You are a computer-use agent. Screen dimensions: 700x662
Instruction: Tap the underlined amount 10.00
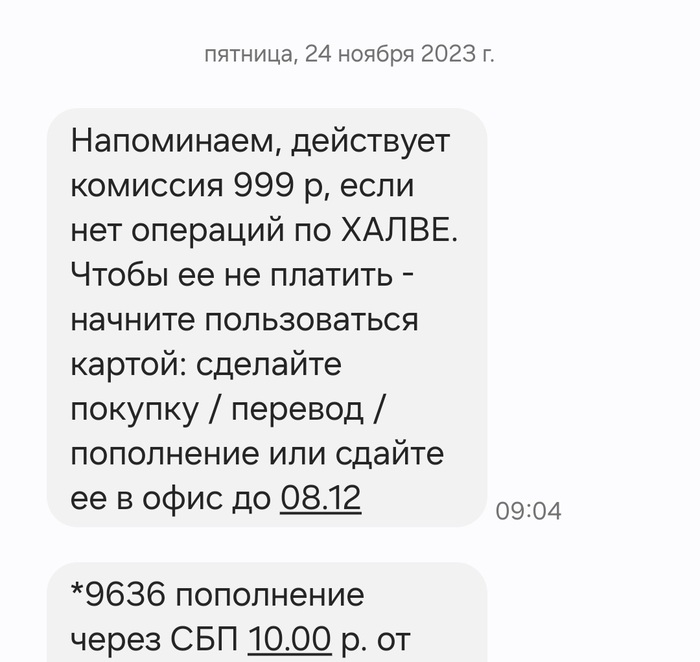pyautogui.click(x=289, y=640)
